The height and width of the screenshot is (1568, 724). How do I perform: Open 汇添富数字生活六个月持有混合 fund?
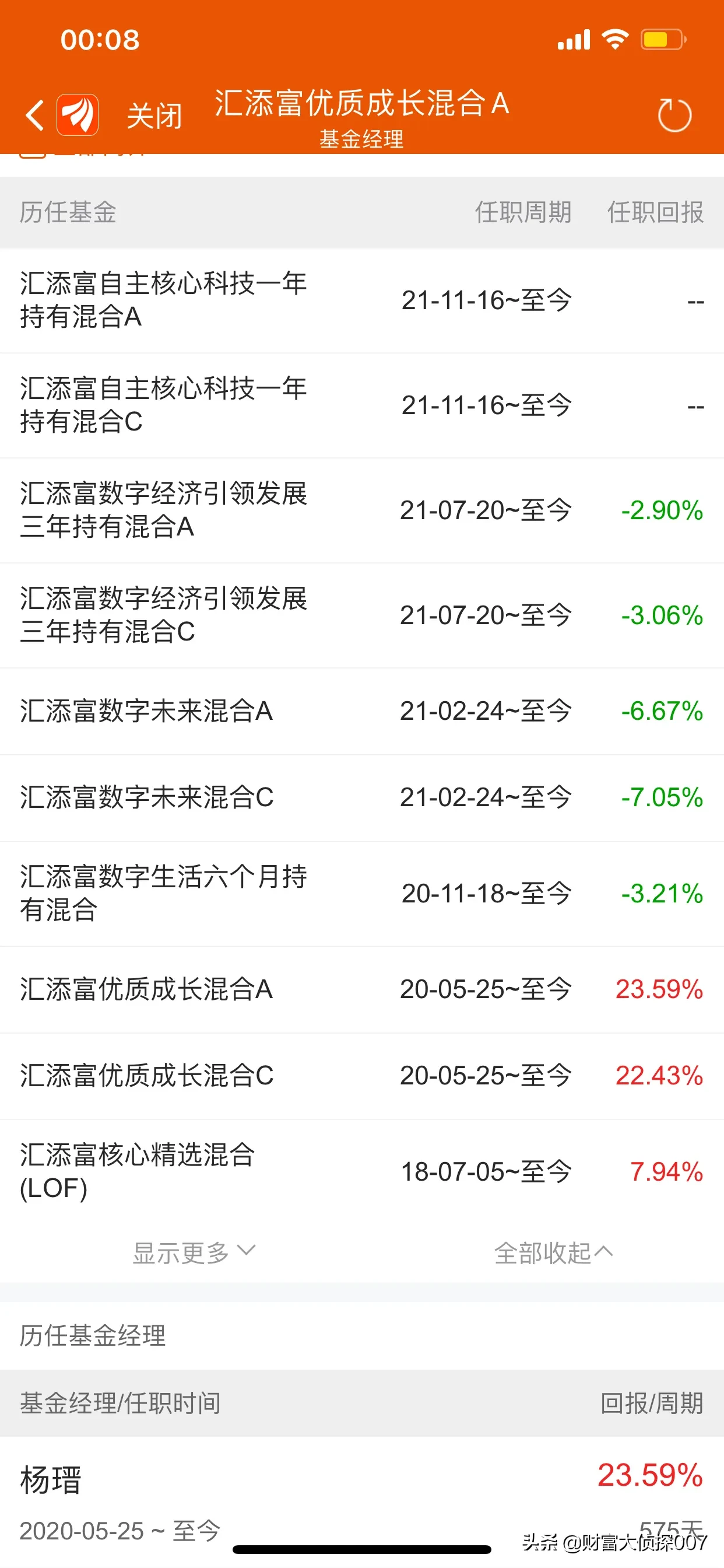(x=362, y=894)
